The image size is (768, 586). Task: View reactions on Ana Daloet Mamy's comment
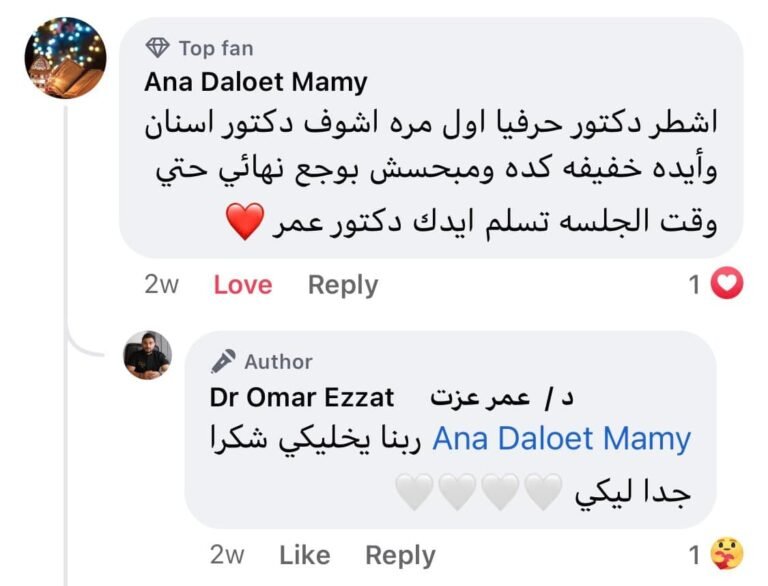tap(716, 285)
